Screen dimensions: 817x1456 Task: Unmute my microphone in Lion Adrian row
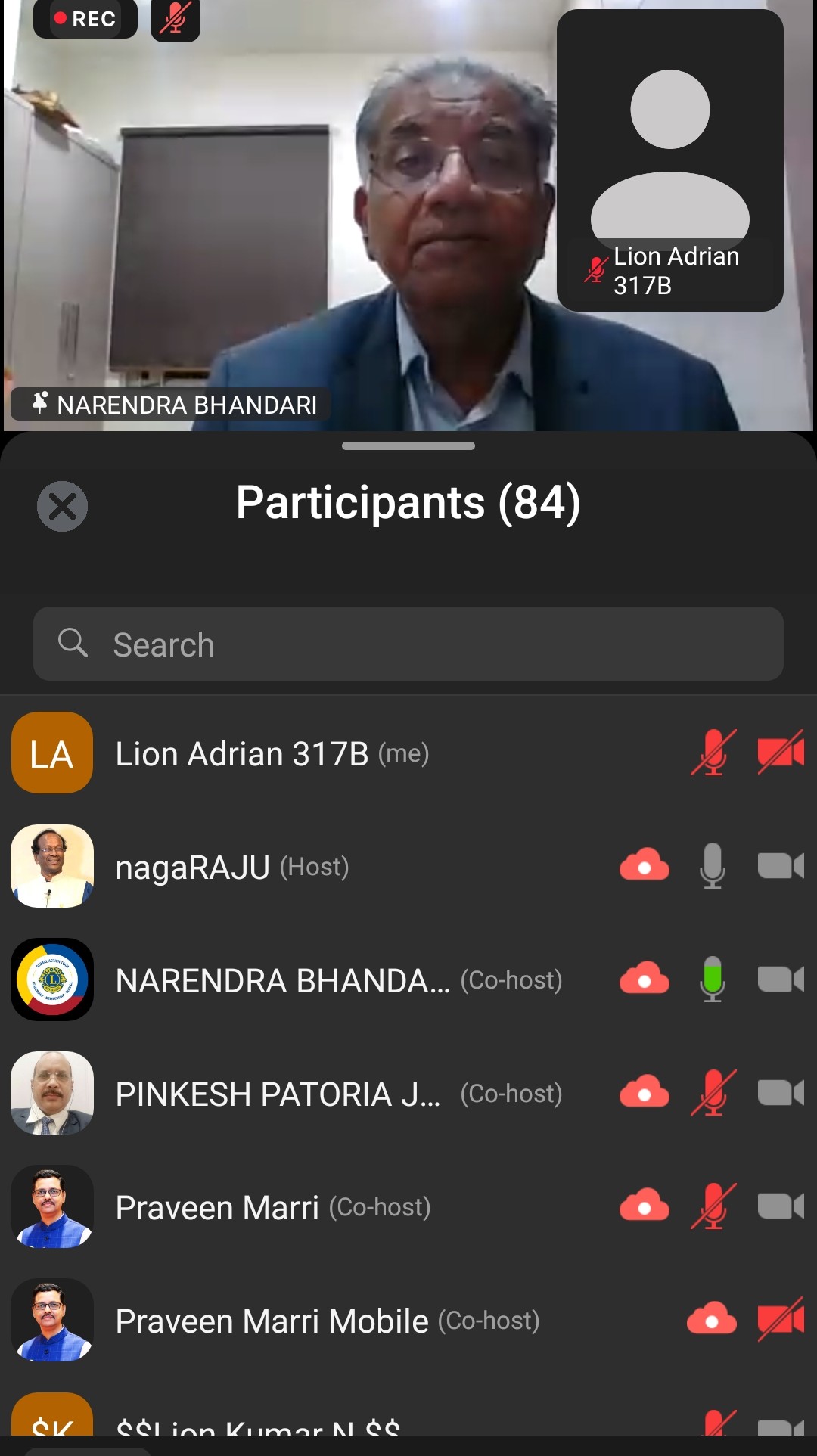pyautogui.click(x=713, y=753)
